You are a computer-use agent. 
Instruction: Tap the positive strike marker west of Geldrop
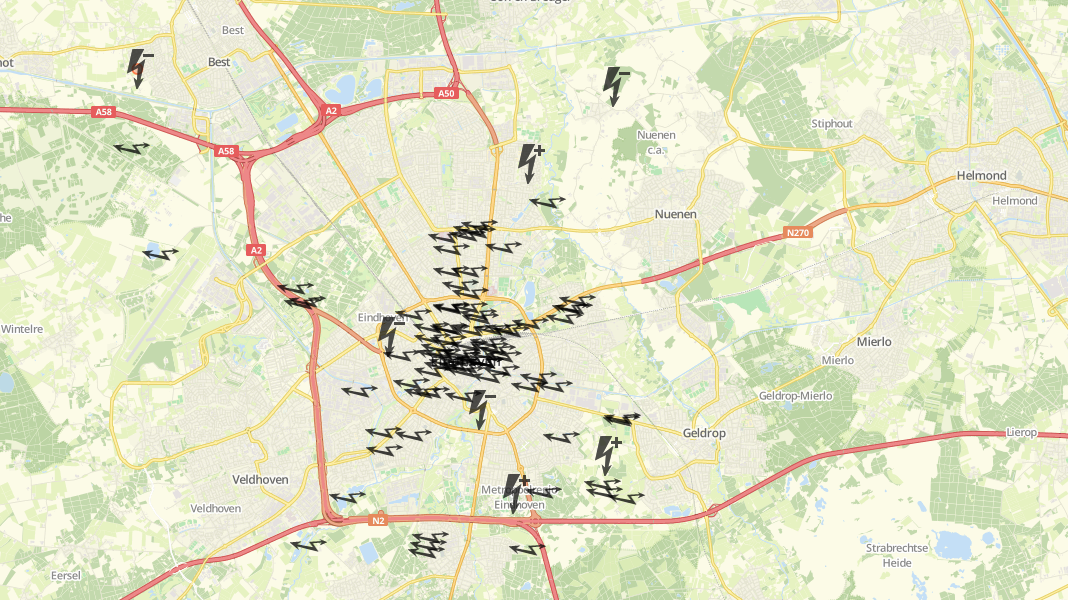tap(607, 453)
